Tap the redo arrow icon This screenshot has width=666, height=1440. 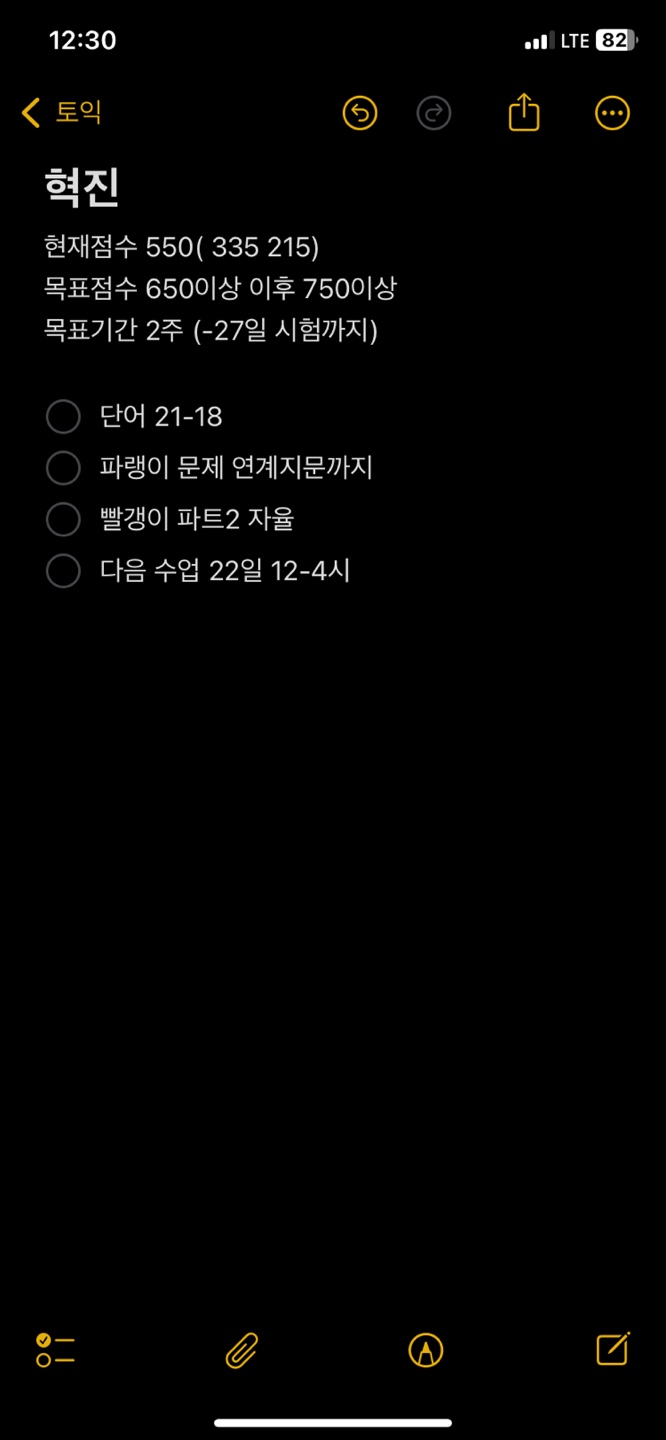(x=434, y=113)
